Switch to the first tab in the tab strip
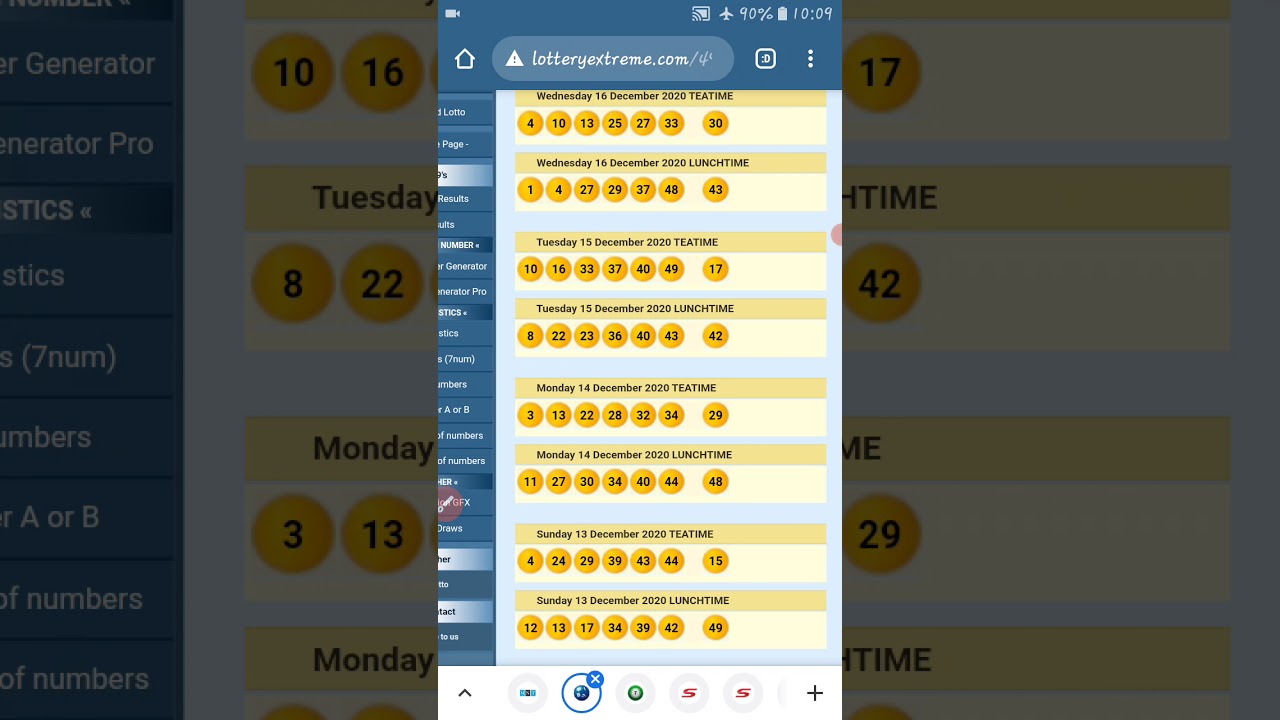Image resolution: width=1280 pixels, height=720 pixels. tap(528, 693)
